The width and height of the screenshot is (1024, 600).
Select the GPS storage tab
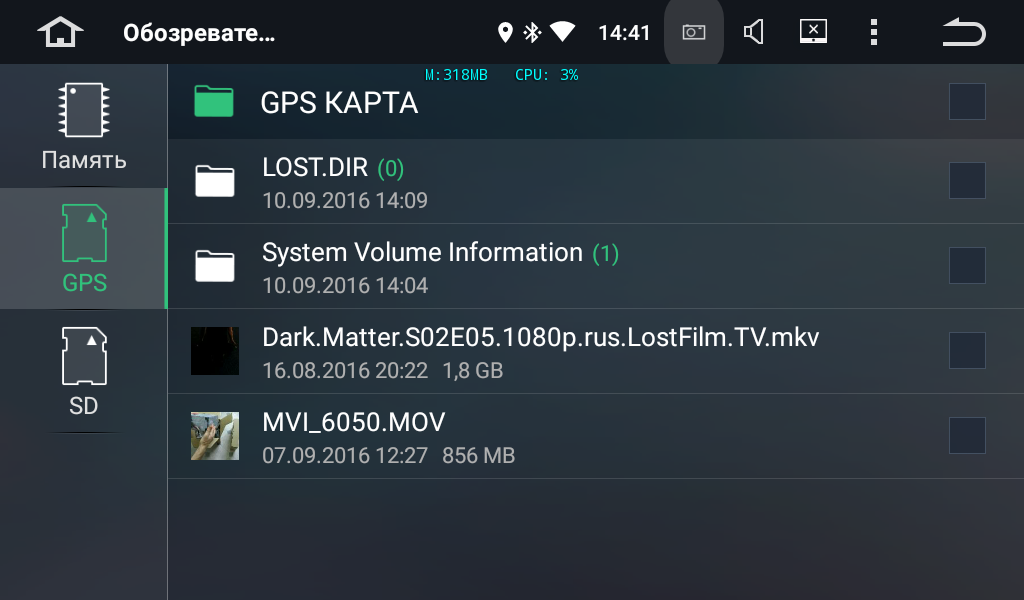click(x=84, y=249)
